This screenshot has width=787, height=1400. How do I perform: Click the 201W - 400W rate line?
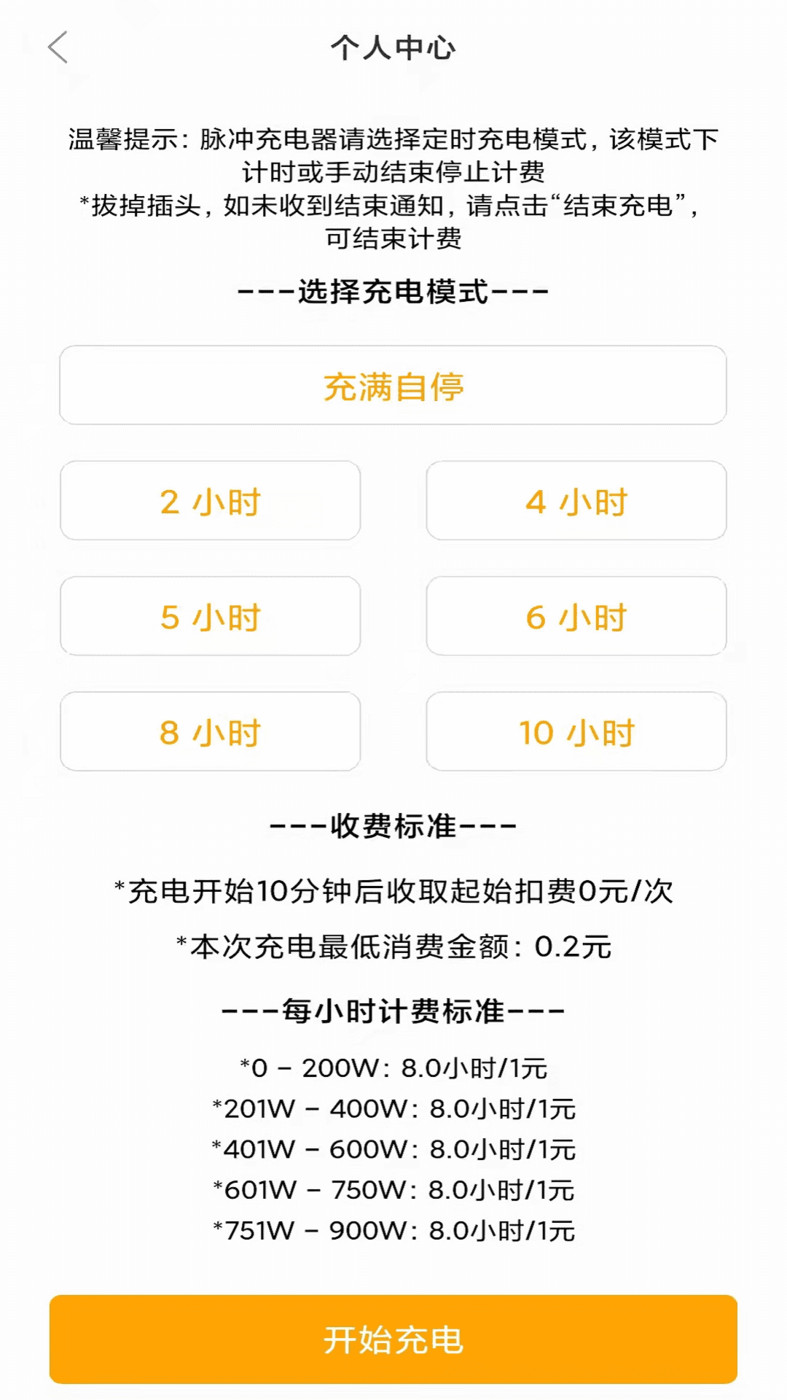(393, 1109)
